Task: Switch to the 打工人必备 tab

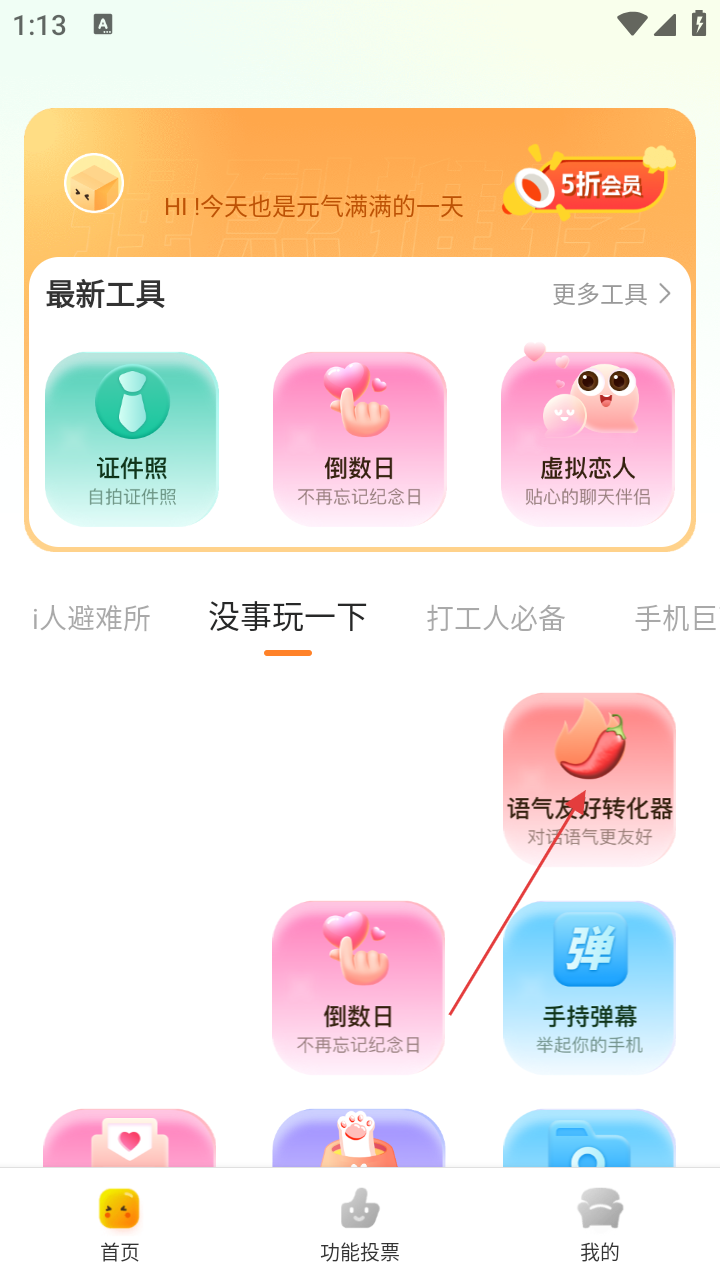Action: pos(496,618)
